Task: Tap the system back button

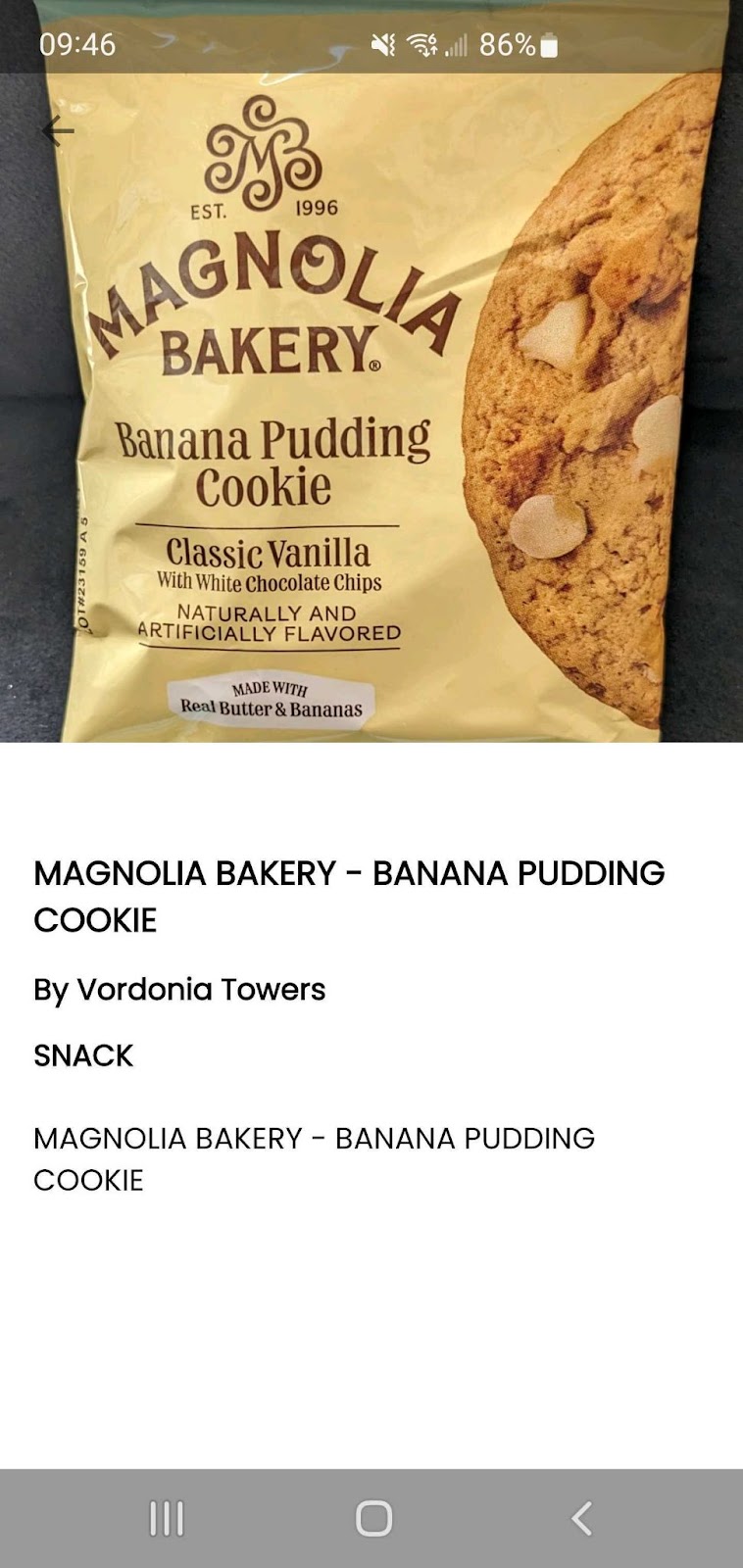Action: (581, 1518)
